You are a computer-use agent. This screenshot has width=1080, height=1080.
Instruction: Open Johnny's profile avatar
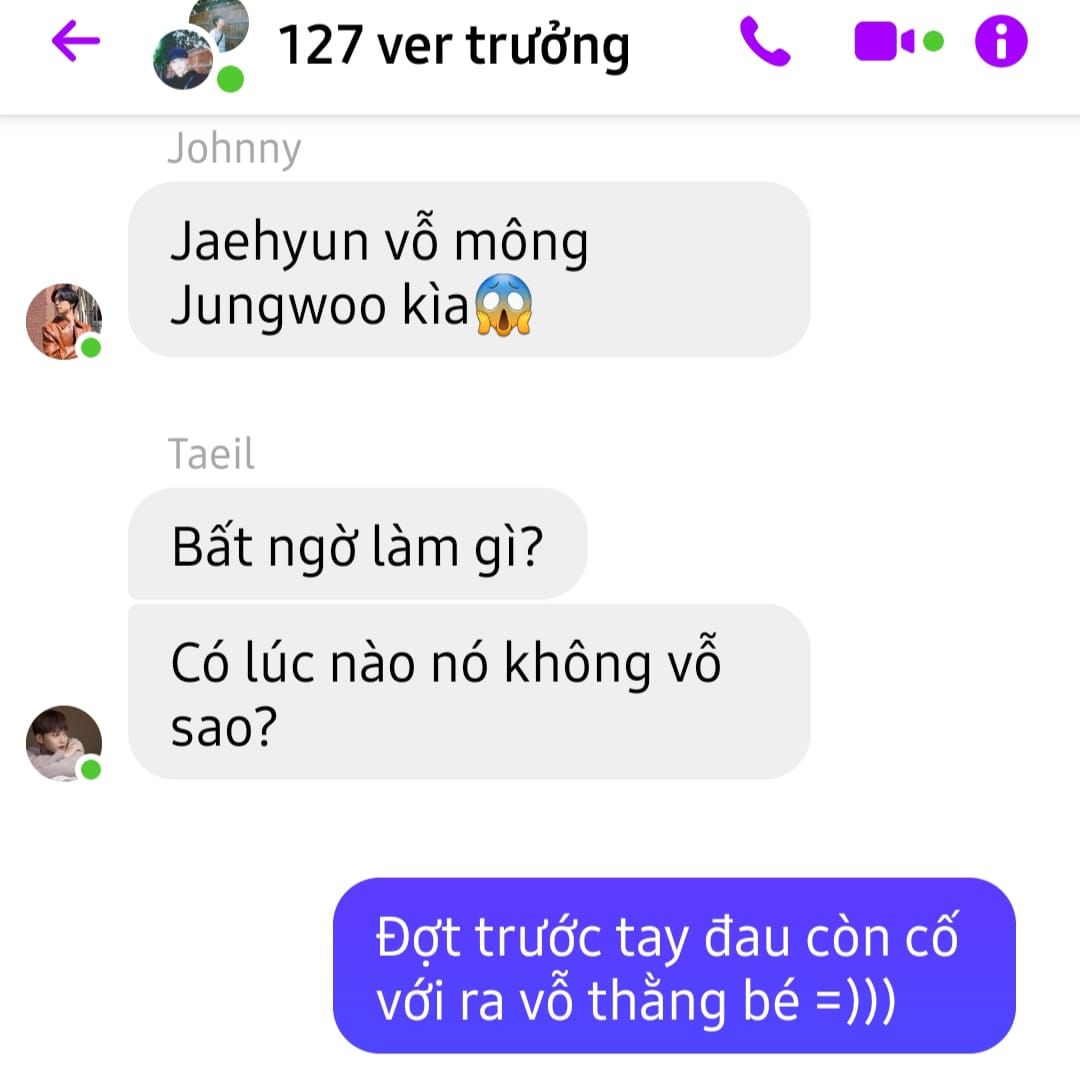click(63, 321)
